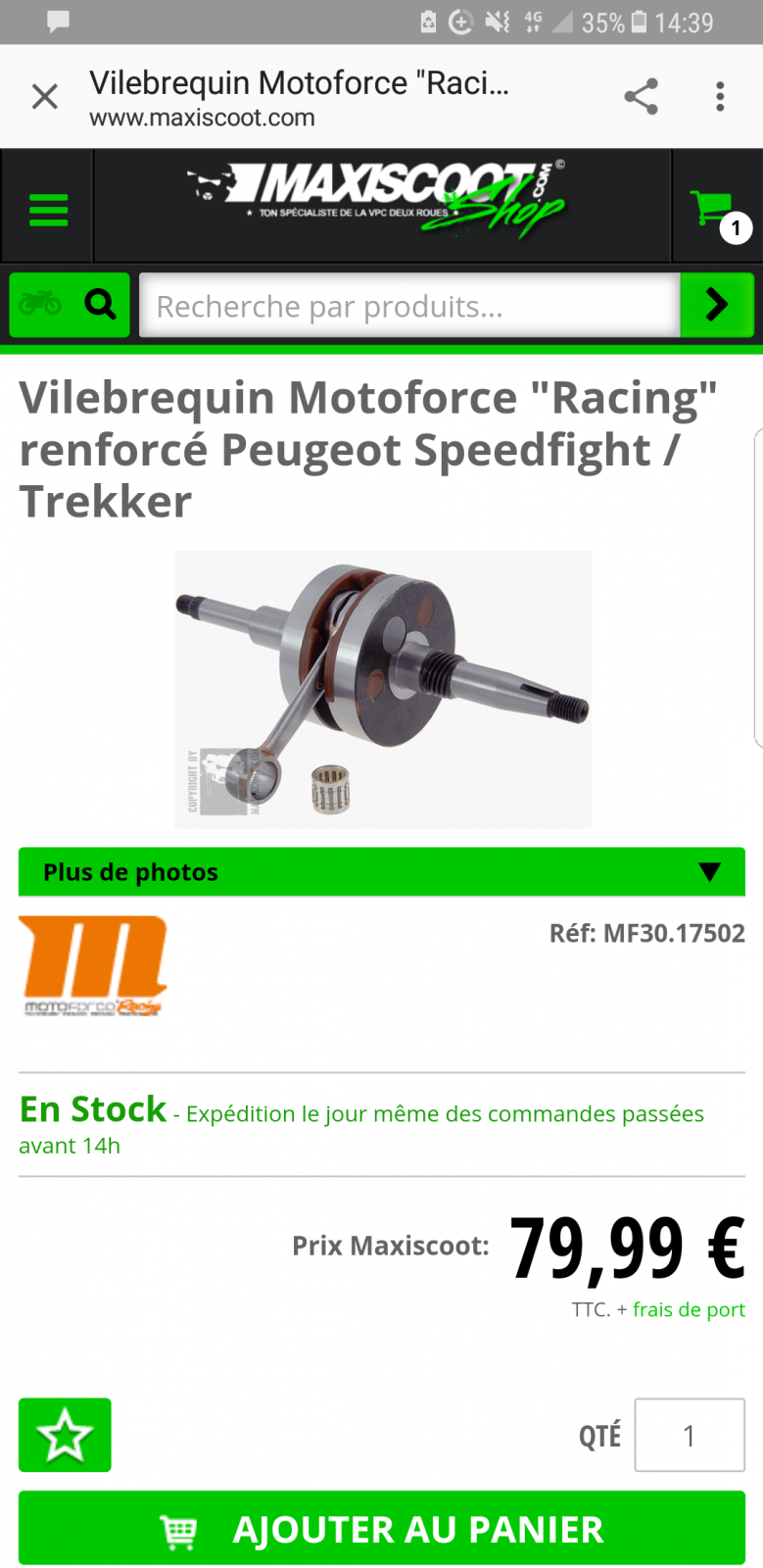
Task: Tap the vehicle search selector button
Action: coord(70,305)
